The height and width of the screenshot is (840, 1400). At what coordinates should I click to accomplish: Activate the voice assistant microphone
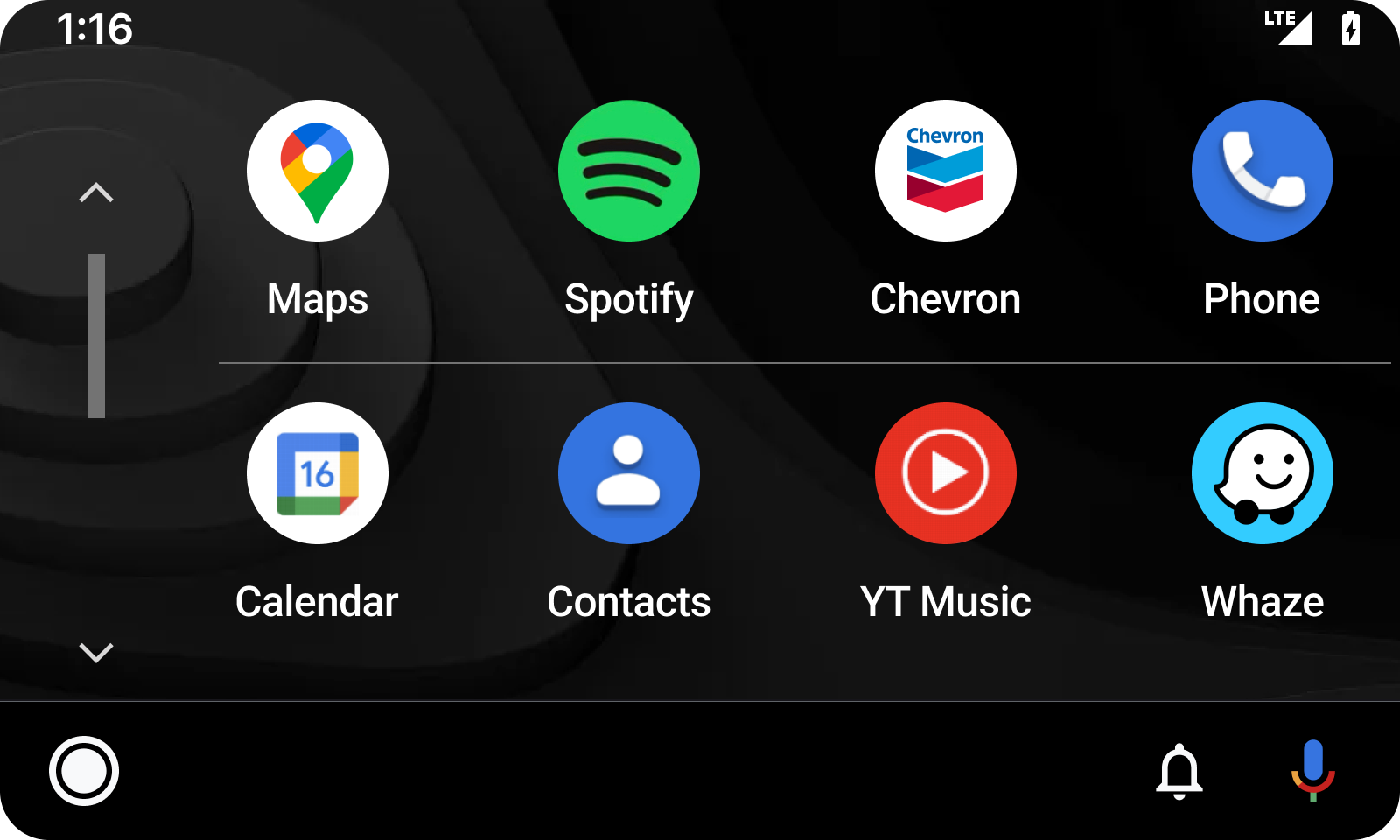1312,771
